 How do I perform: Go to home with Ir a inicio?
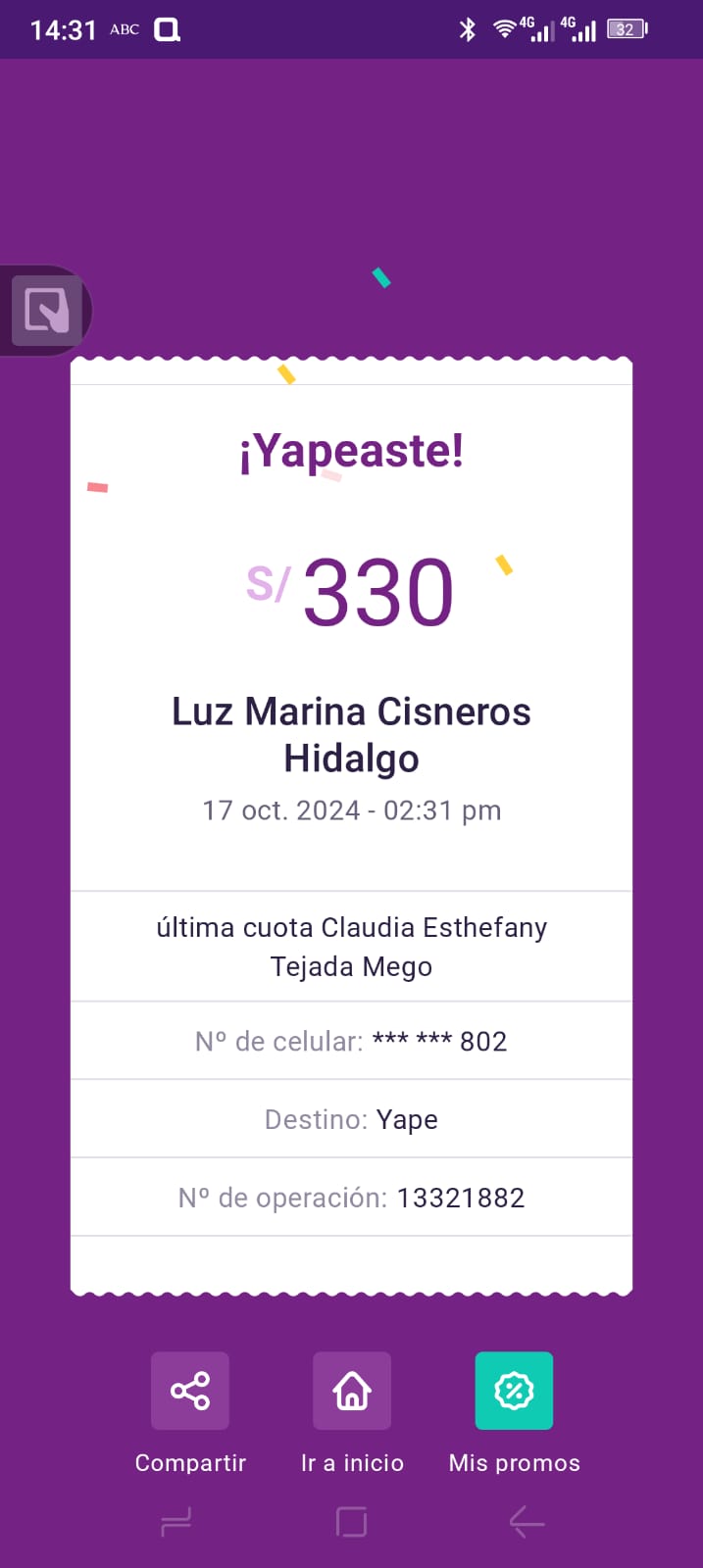point(352,1391)
